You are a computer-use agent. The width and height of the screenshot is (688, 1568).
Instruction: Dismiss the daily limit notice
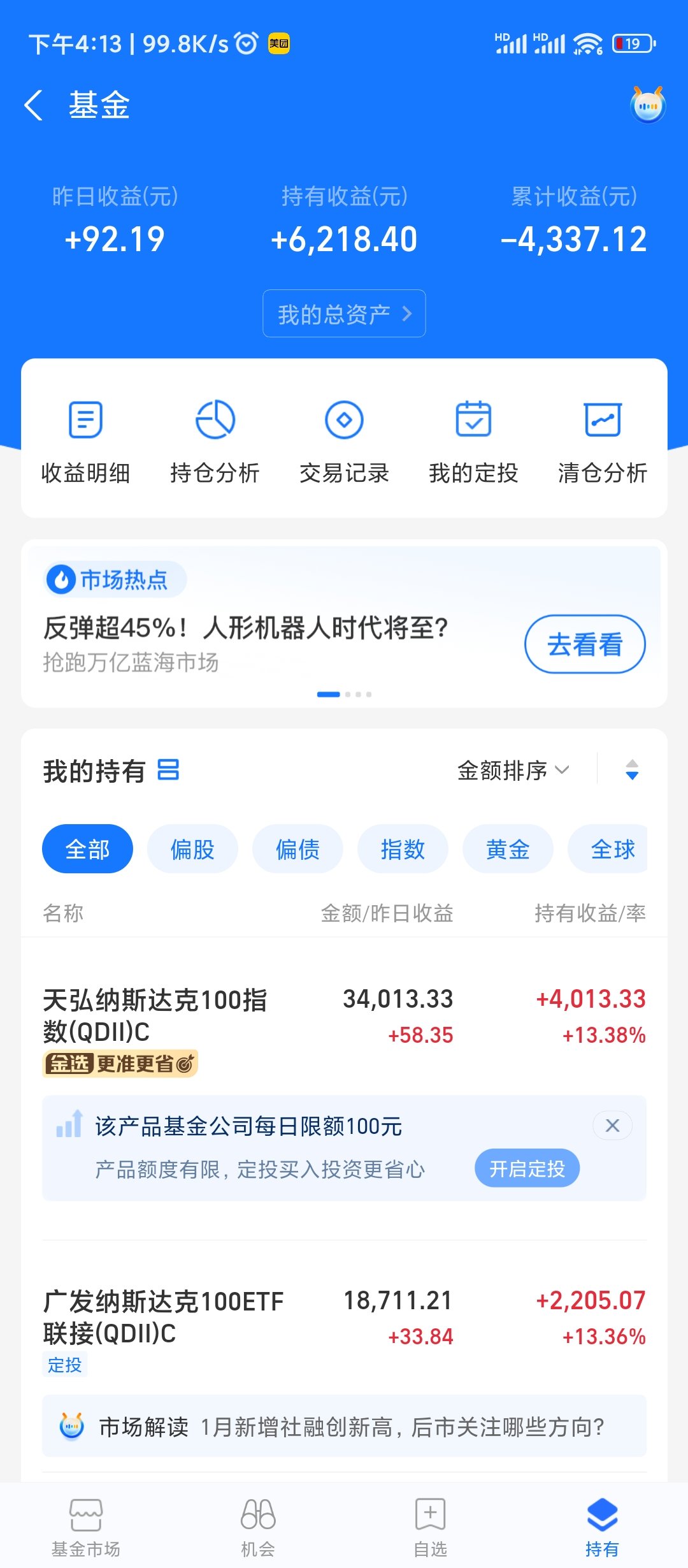612,1126
